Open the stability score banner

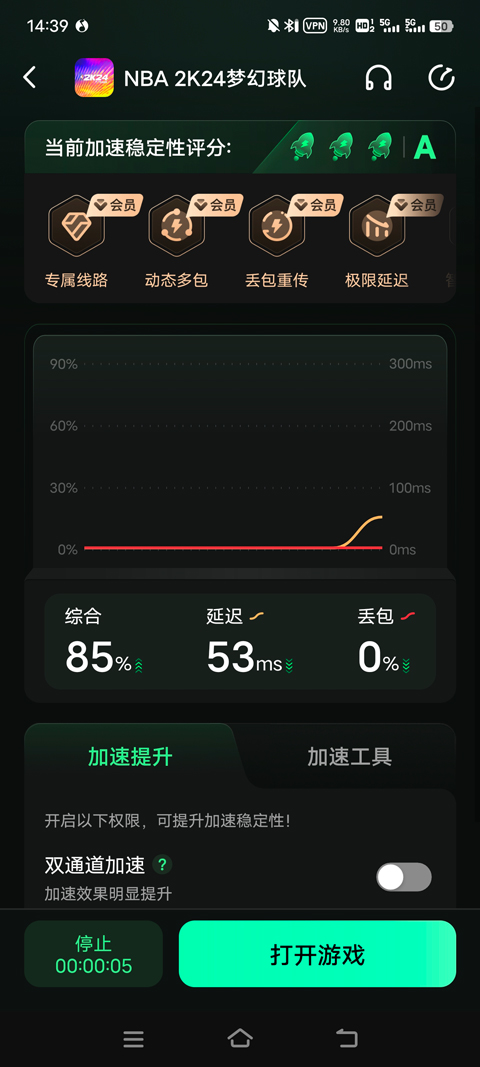coord(240,147)
